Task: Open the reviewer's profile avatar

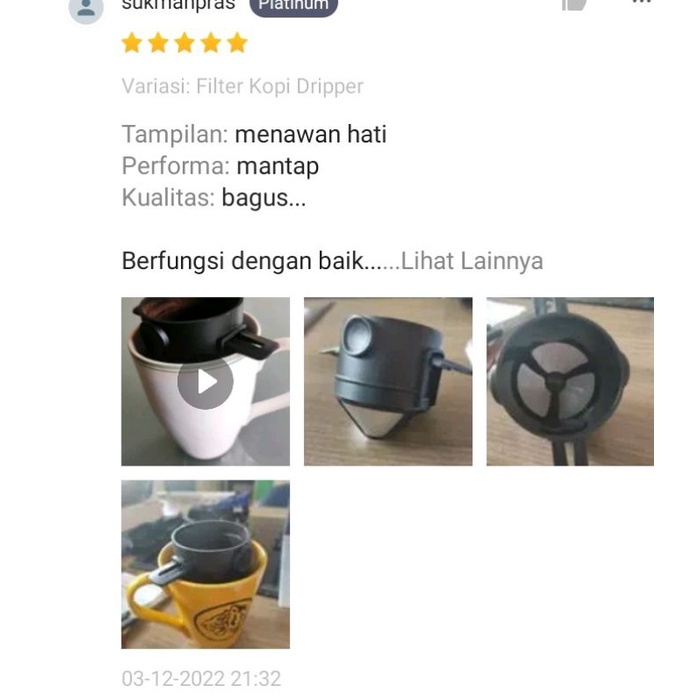Action: [86, 8]
